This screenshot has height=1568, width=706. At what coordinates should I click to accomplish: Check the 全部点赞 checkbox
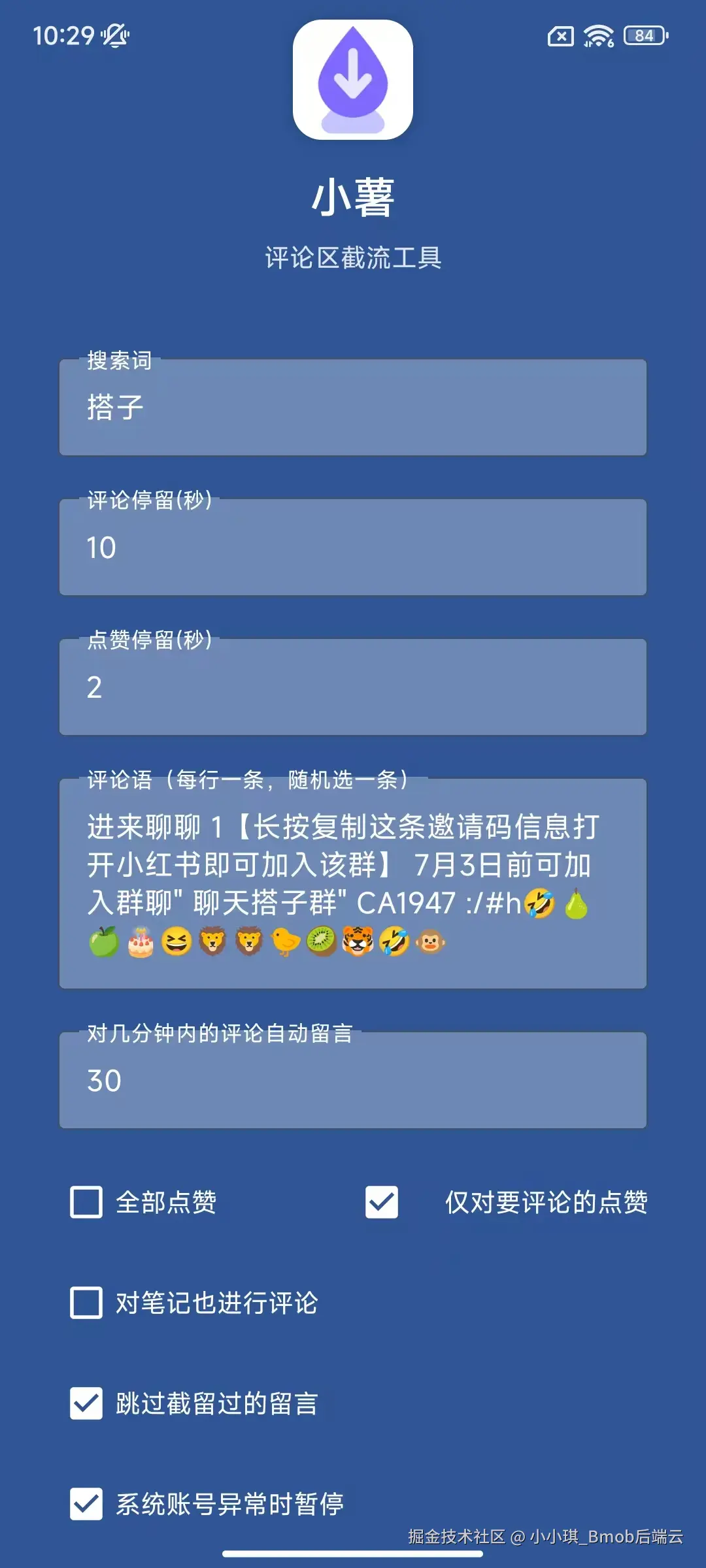(x=86, y=1202)
